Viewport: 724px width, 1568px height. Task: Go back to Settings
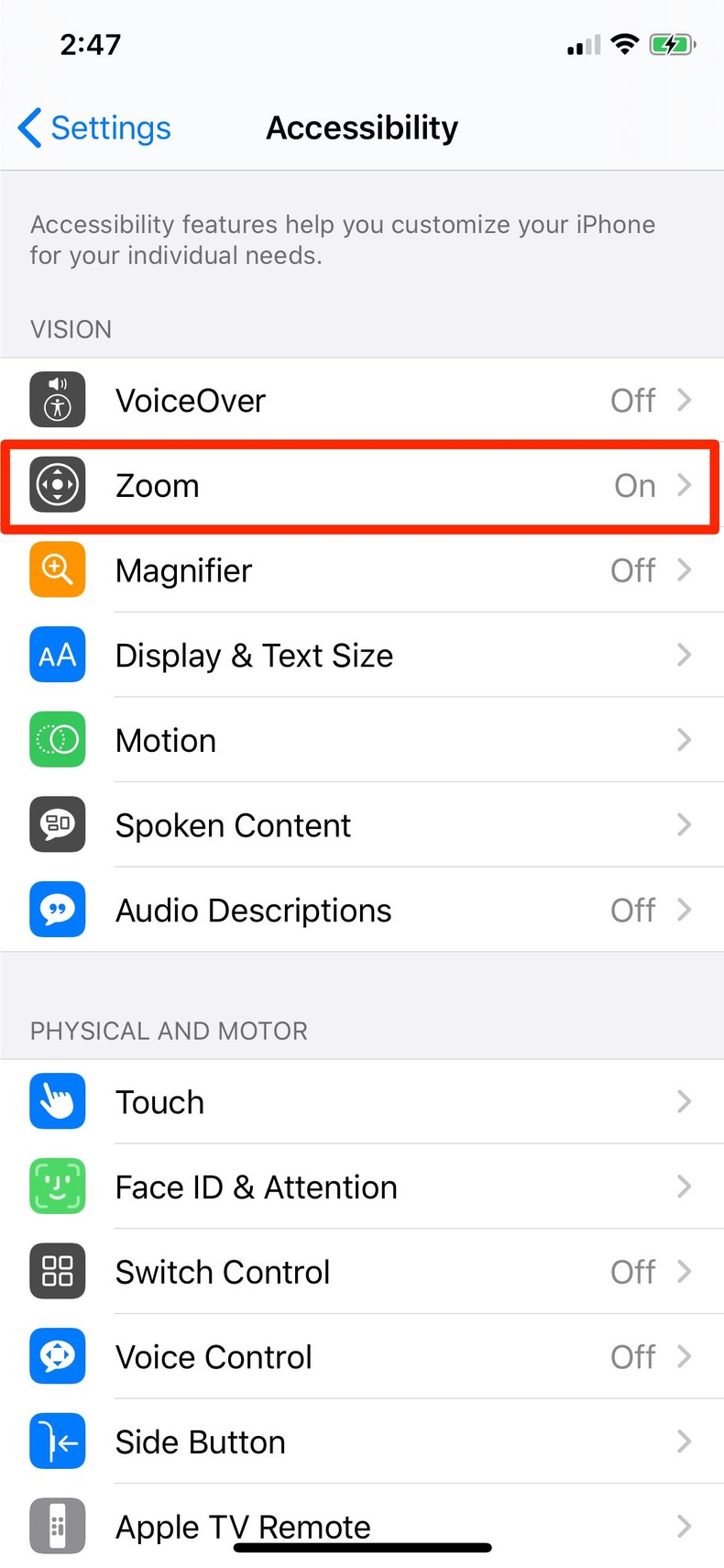tap(95, 127)
